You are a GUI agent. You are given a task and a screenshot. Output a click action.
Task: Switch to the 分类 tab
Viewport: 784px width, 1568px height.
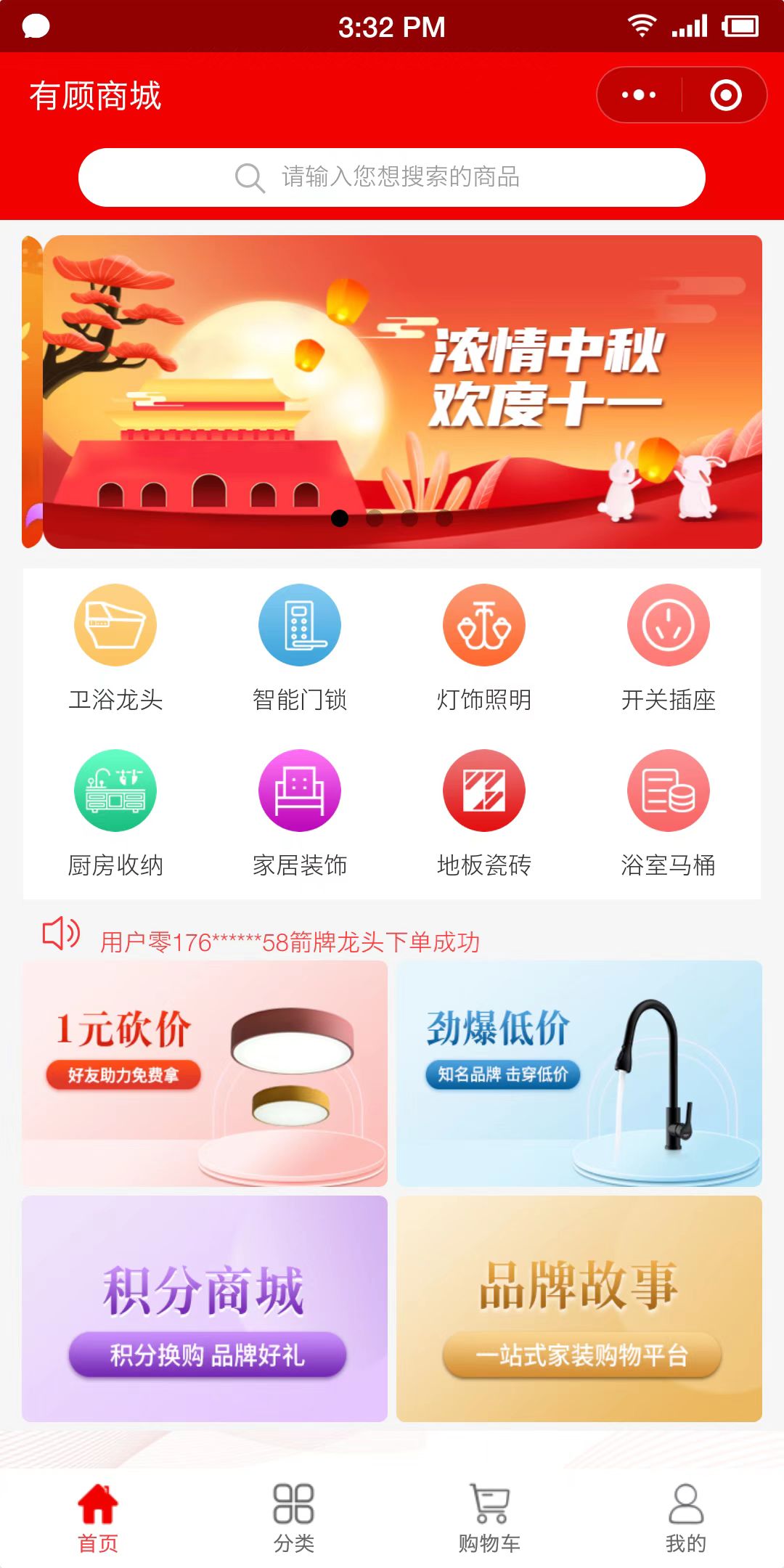pos(294,1517)
